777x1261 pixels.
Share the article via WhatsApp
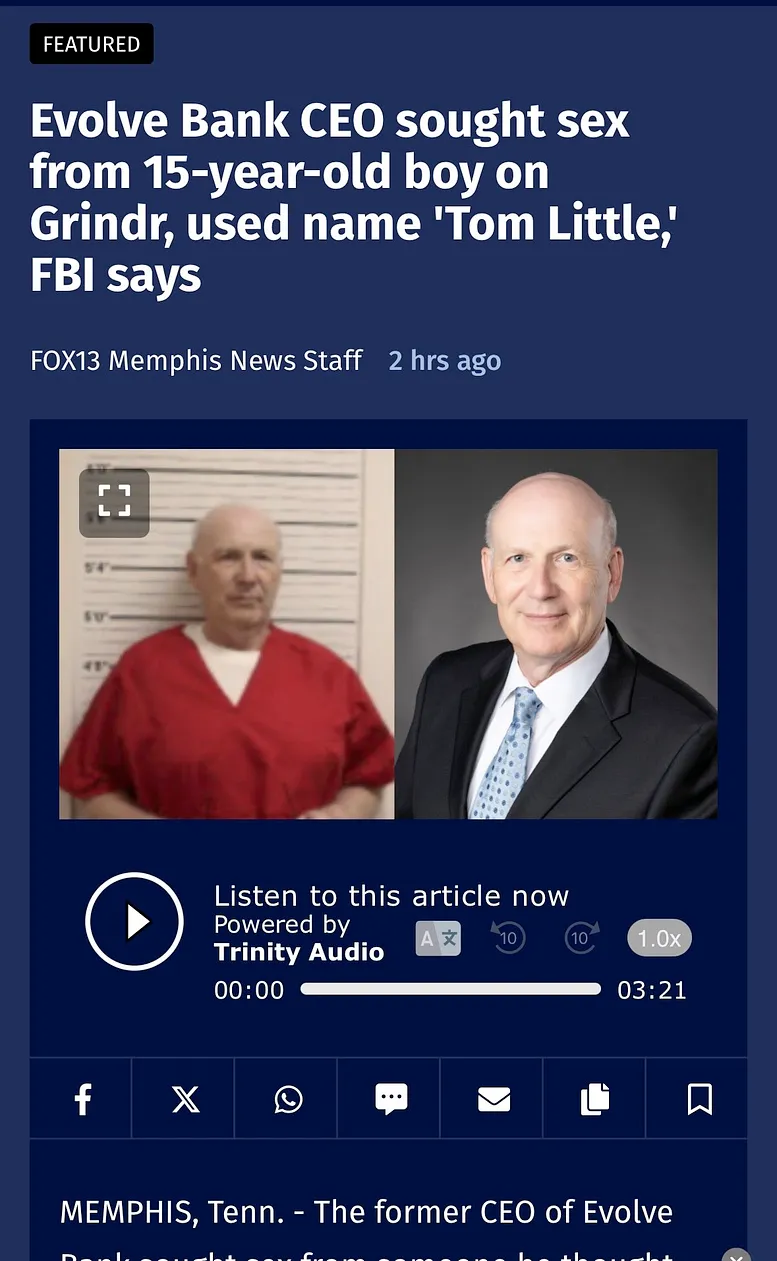click(288, 1099)
